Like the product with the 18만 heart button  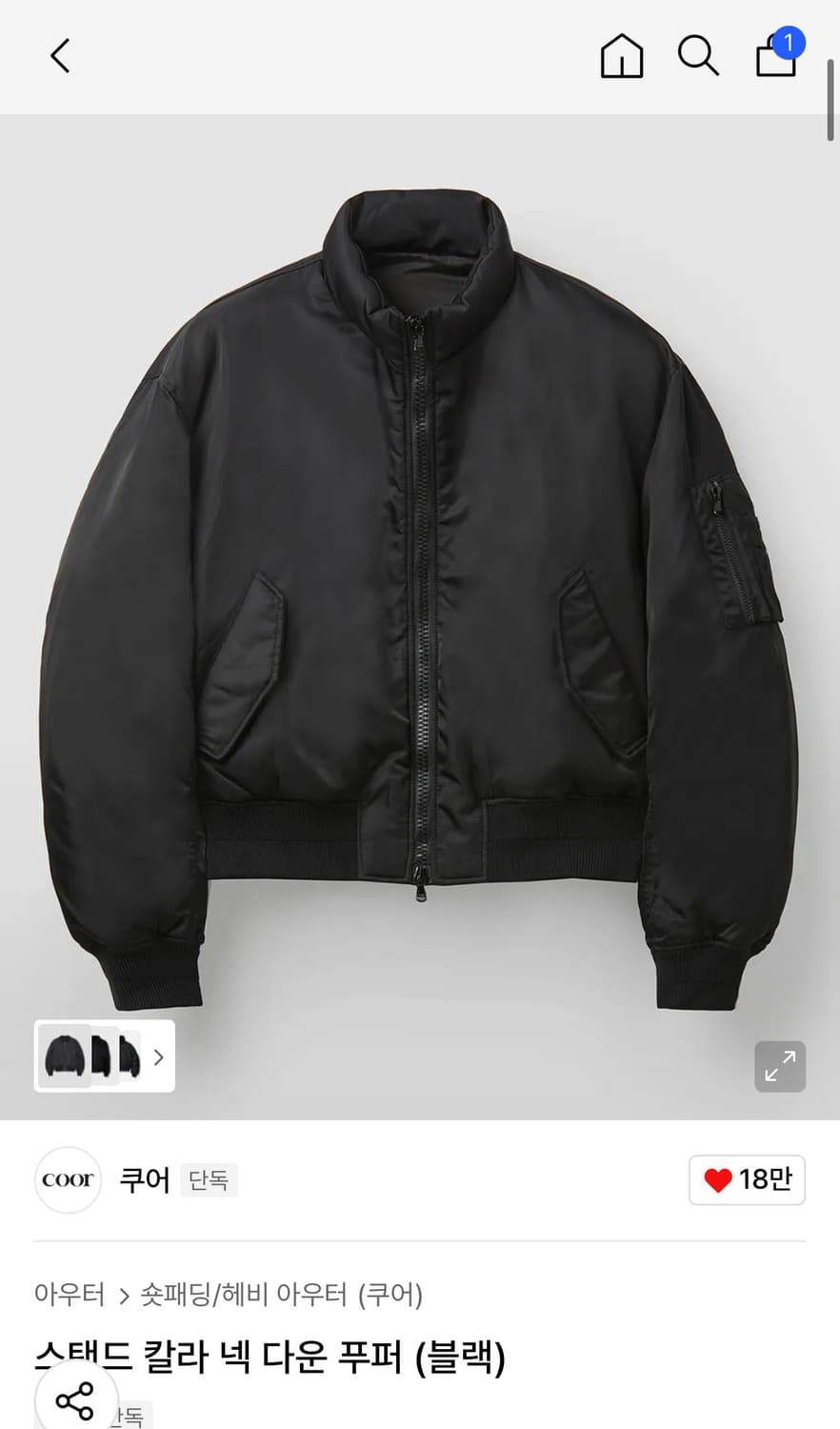pos(748,1179)
